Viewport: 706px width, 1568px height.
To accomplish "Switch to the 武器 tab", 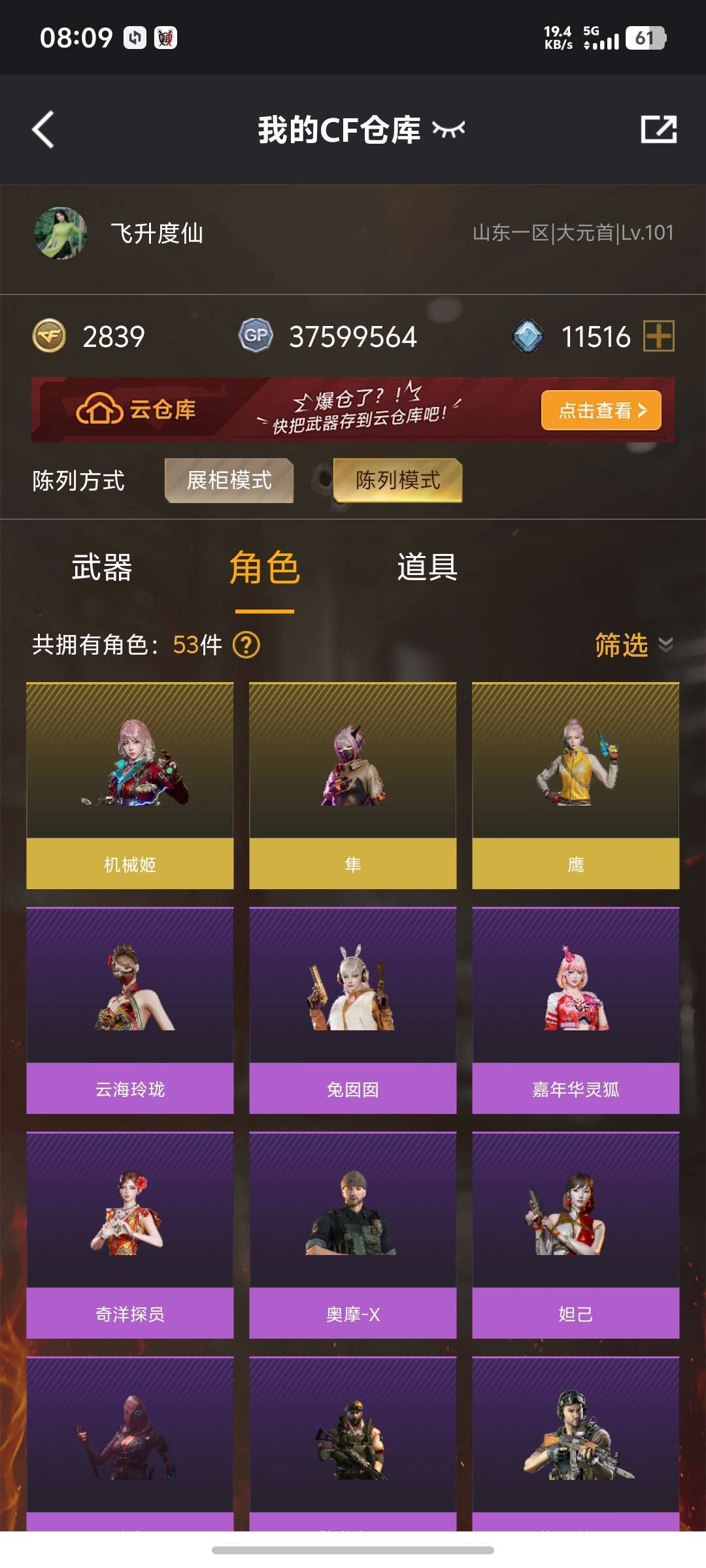I will [102, 567].
